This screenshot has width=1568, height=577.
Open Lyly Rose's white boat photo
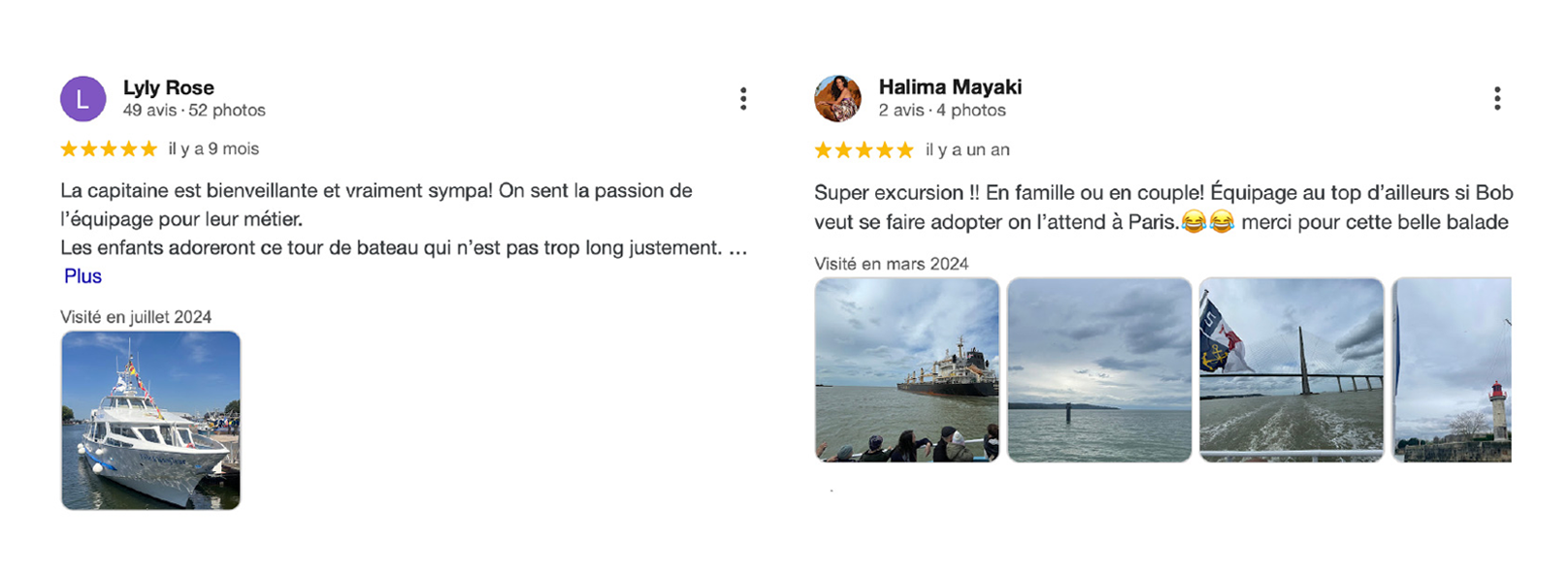point(150,420)
